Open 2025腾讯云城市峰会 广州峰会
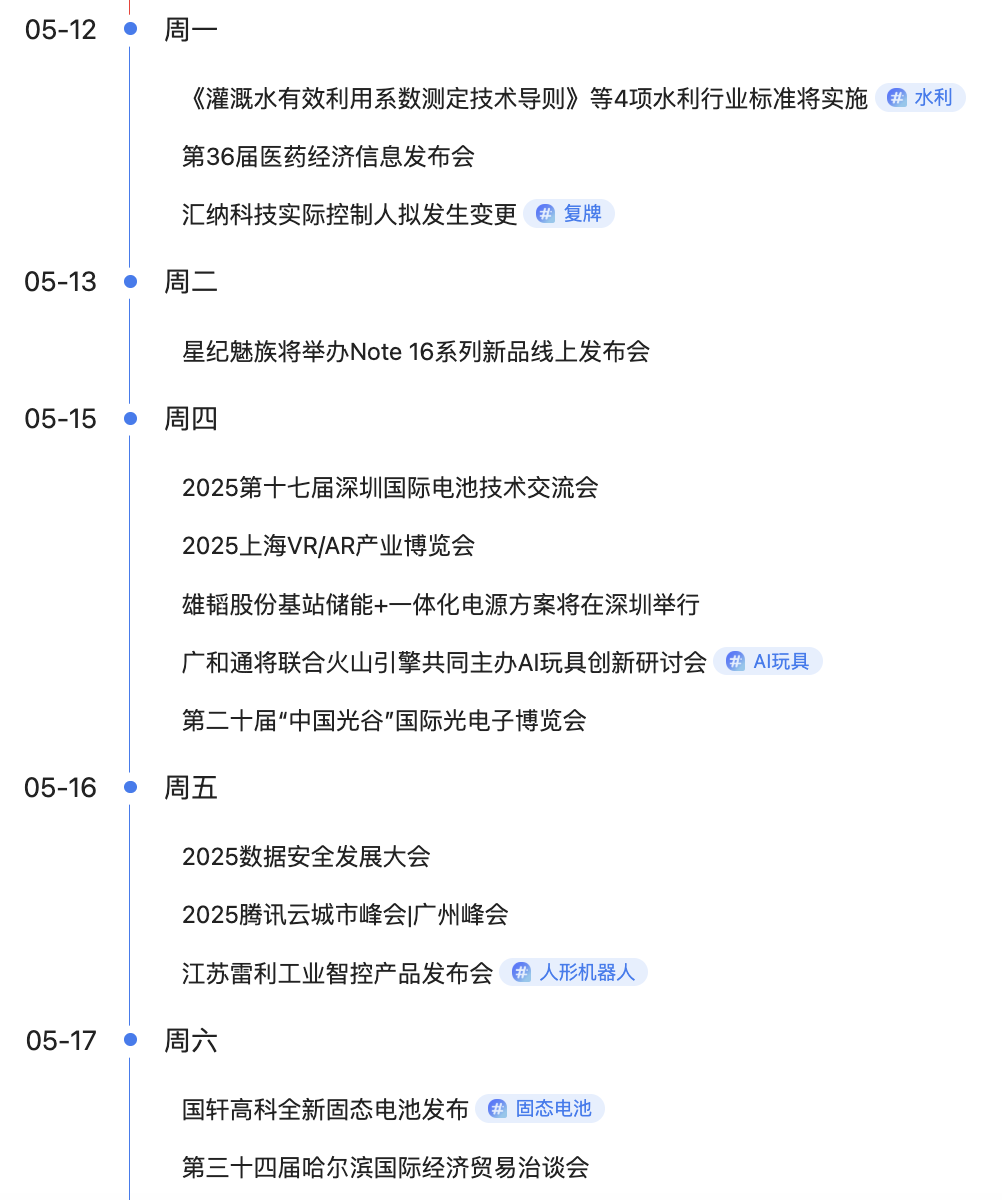 click(x=345, y=914)
